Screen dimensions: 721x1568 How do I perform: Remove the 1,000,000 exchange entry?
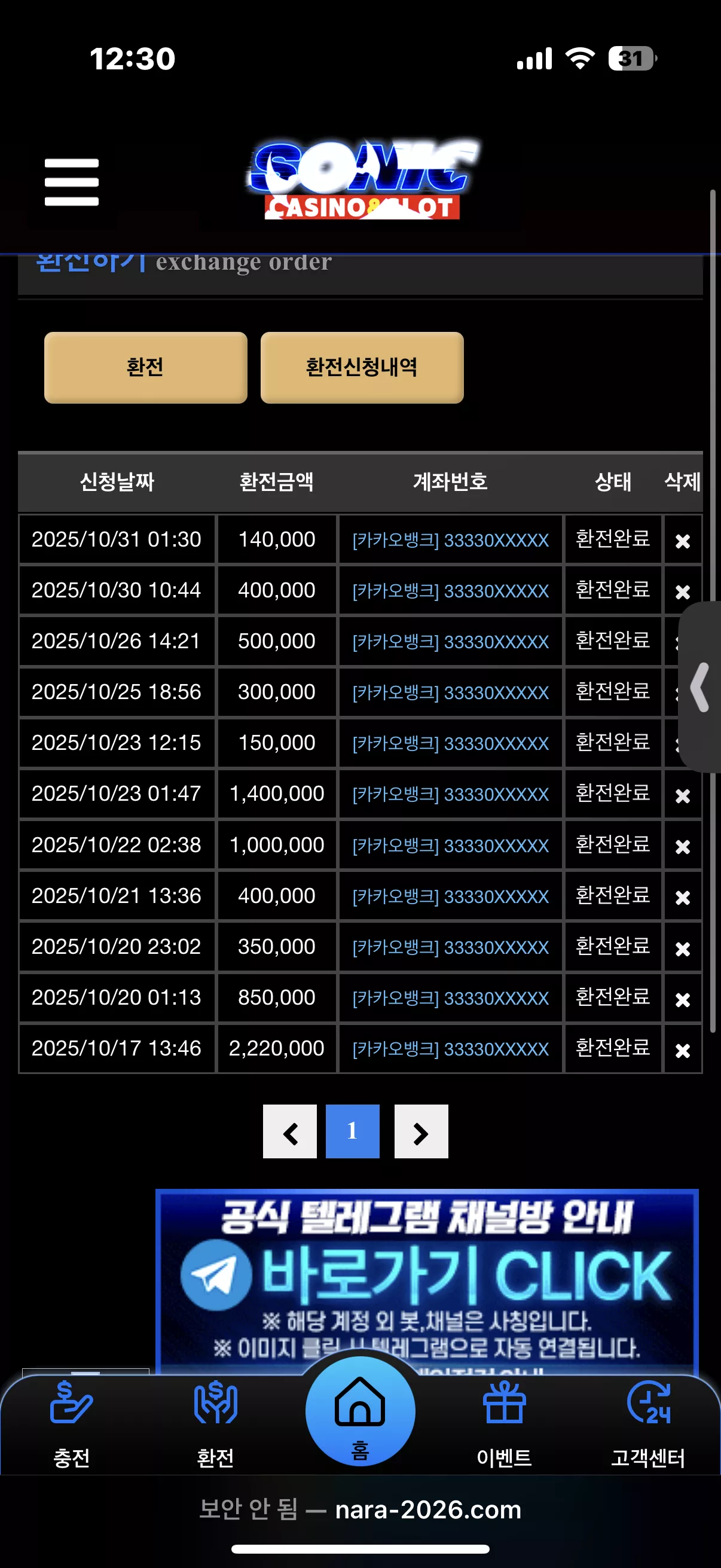pos(682,846)
